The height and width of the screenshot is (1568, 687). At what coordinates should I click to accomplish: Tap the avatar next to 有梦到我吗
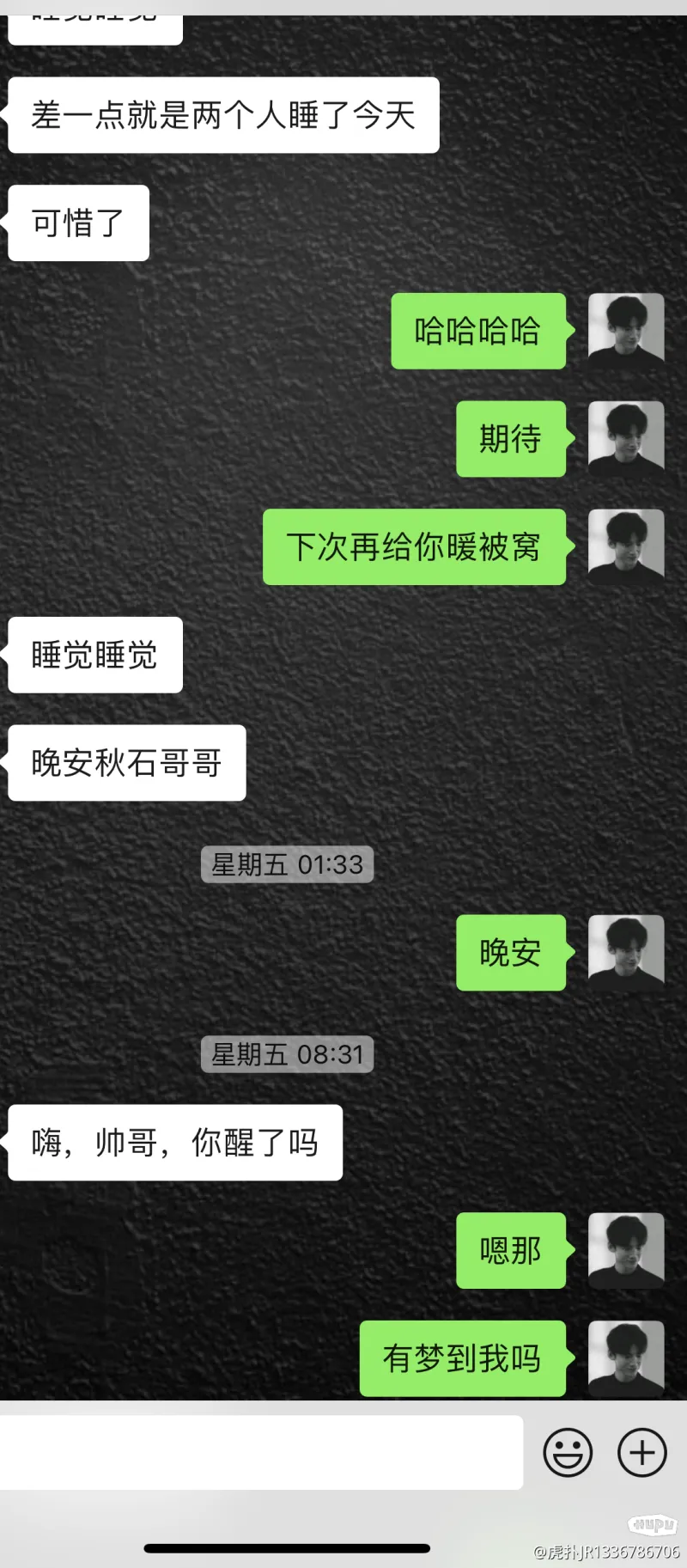pyautogui.click(x=626, y=1358)
